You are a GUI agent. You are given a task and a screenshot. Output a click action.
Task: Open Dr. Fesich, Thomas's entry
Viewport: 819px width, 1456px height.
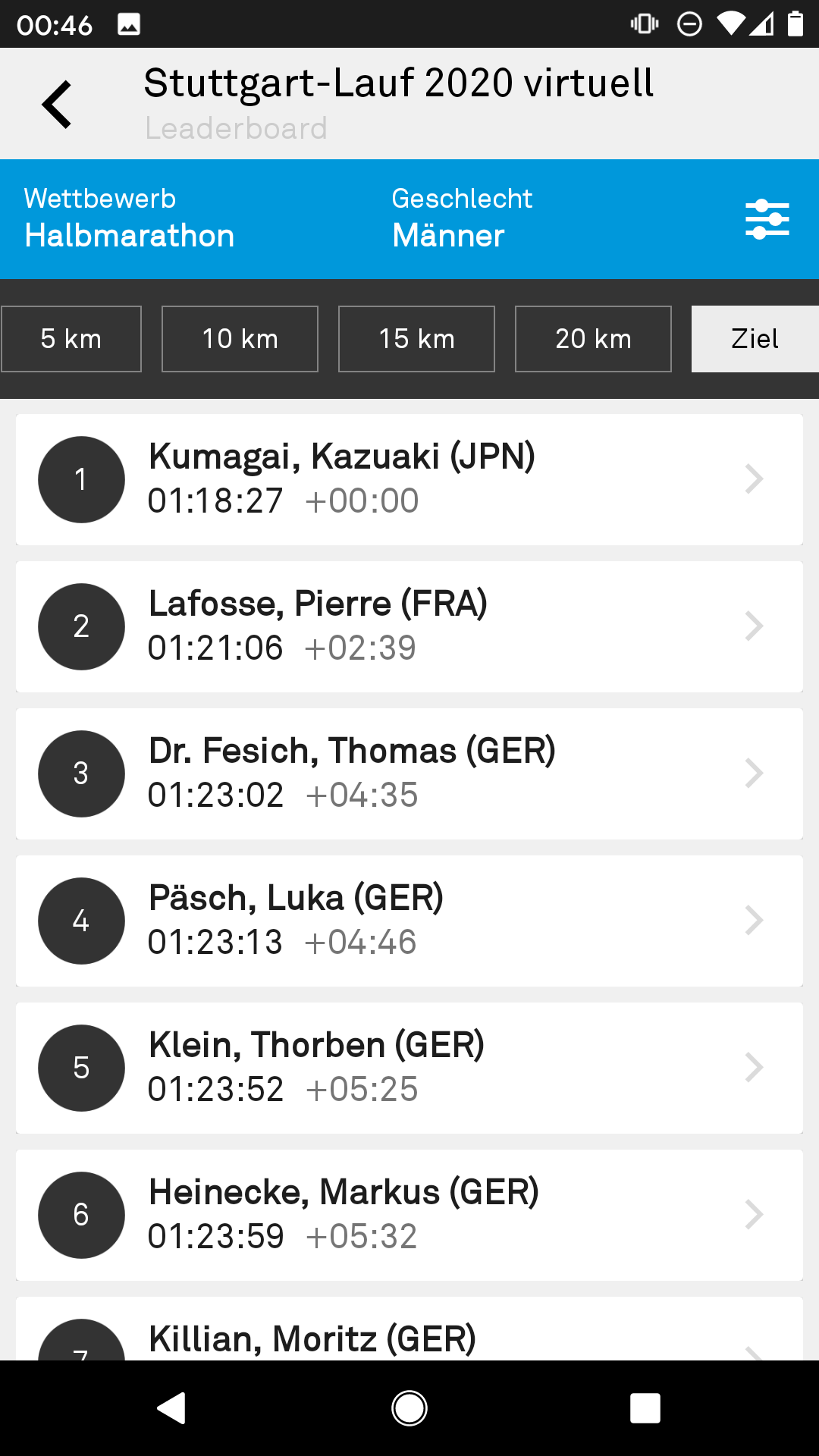coord(409,773)
